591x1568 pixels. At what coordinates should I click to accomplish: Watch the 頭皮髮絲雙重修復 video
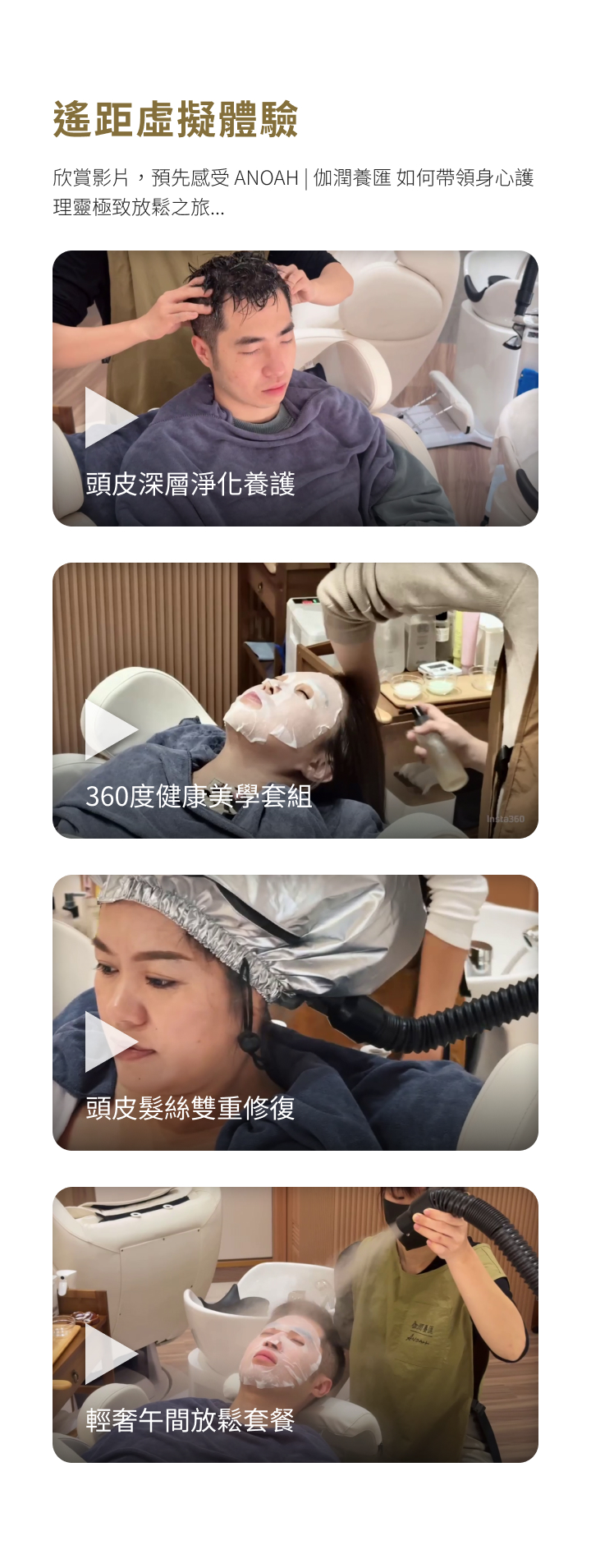point(109,1042)
